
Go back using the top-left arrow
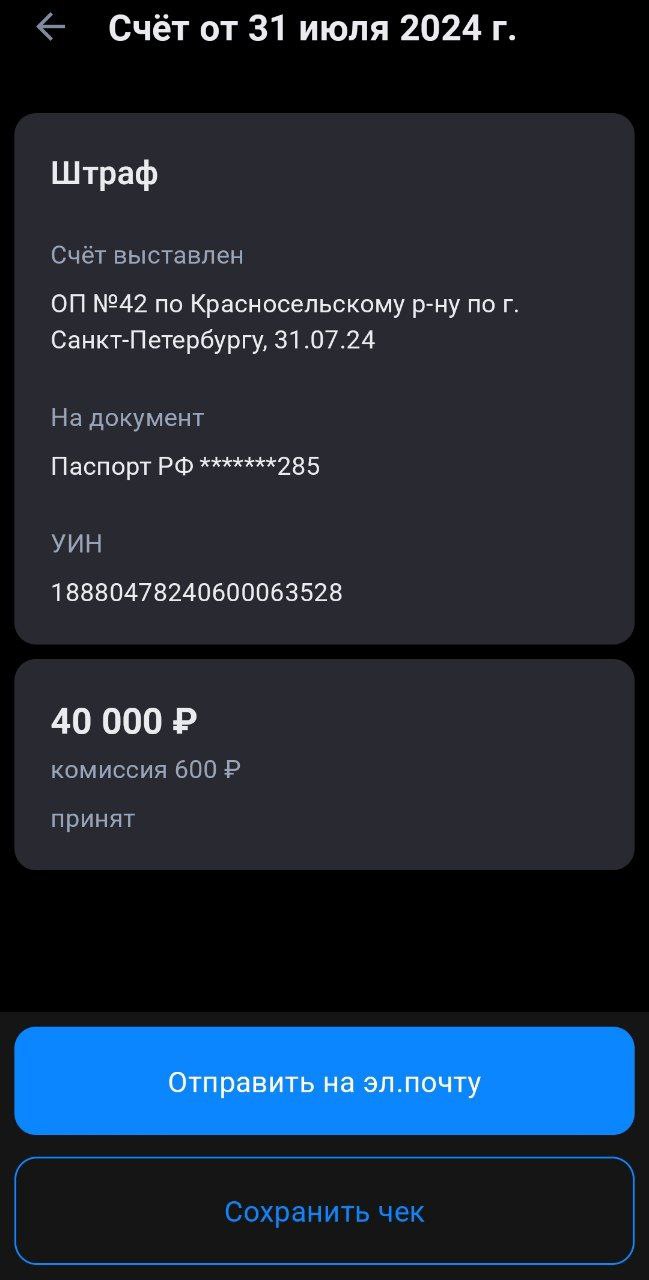tap(50, 28)
